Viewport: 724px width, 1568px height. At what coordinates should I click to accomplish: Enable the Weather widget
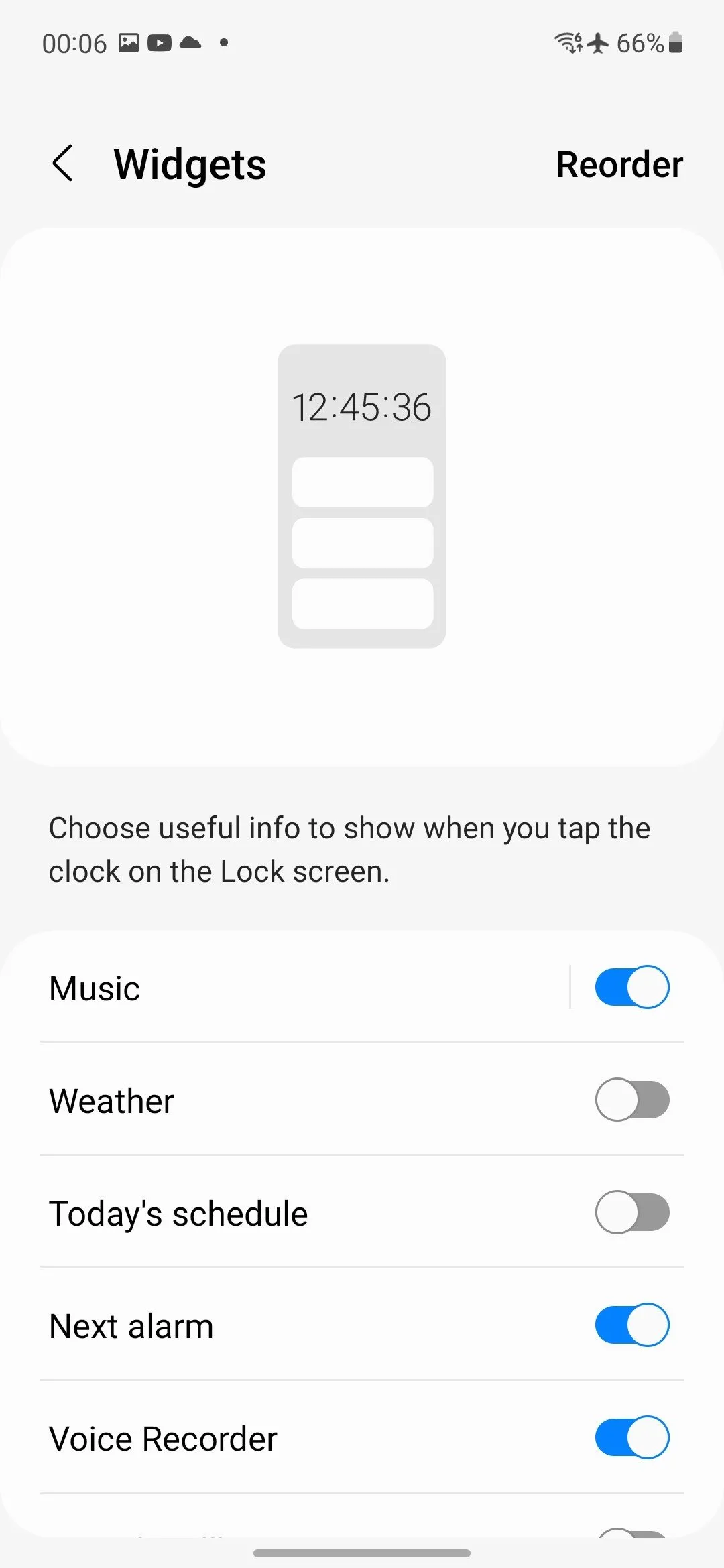click(x=631, y=1100)
